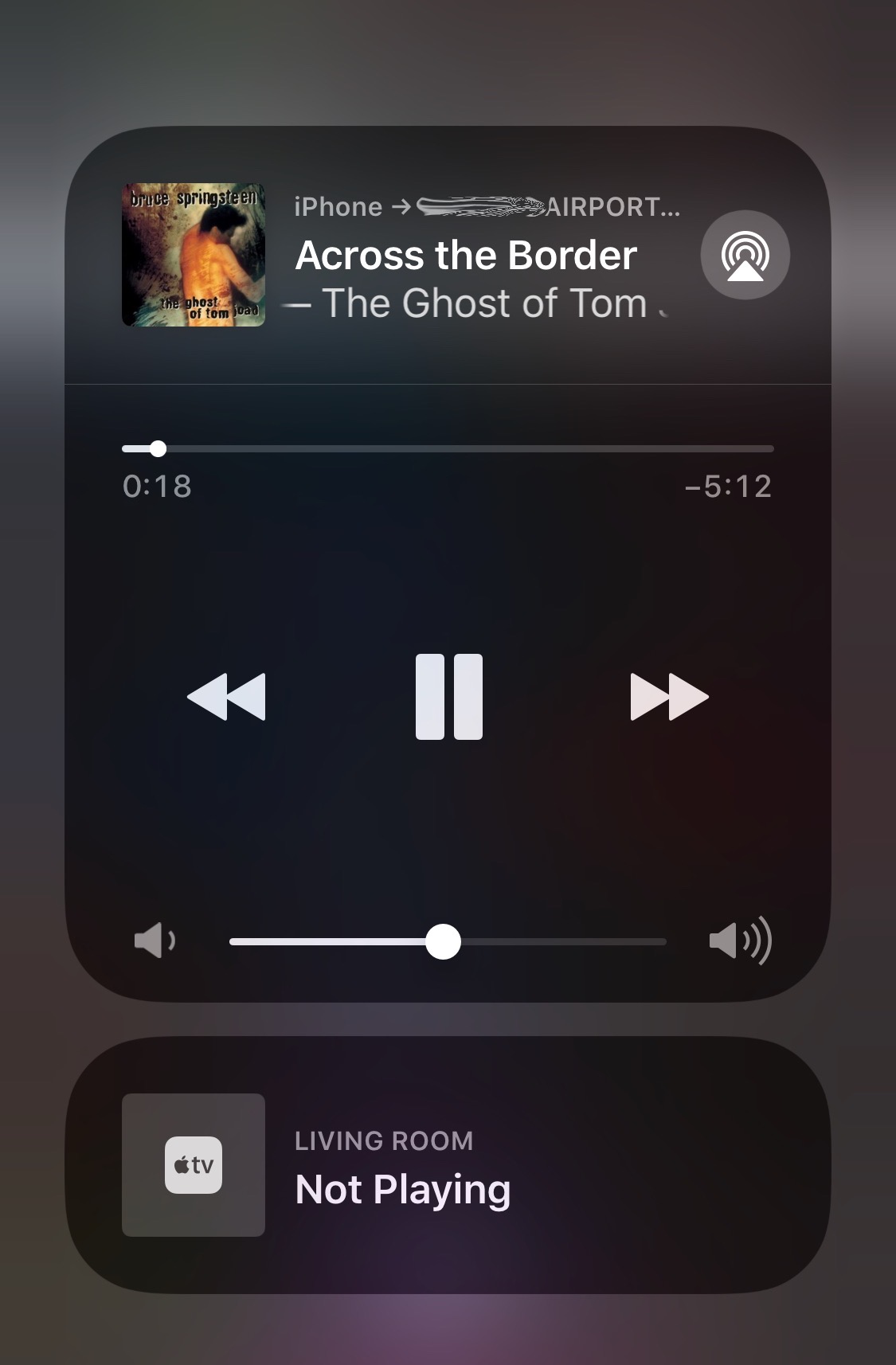The image size is (896, 1365).
Task: Open The Ghost of Tom Joad album artwork
Action: pos(194,255)
